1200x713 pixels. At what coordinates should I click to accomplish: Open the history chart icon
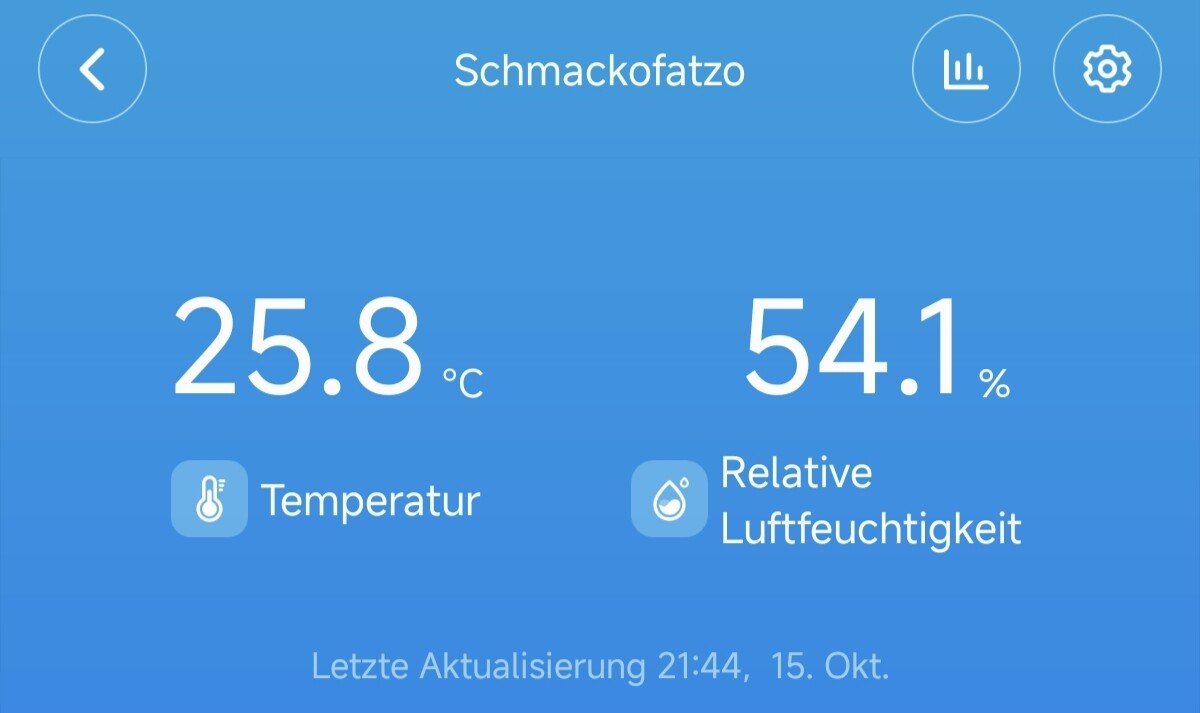point(966,70)
